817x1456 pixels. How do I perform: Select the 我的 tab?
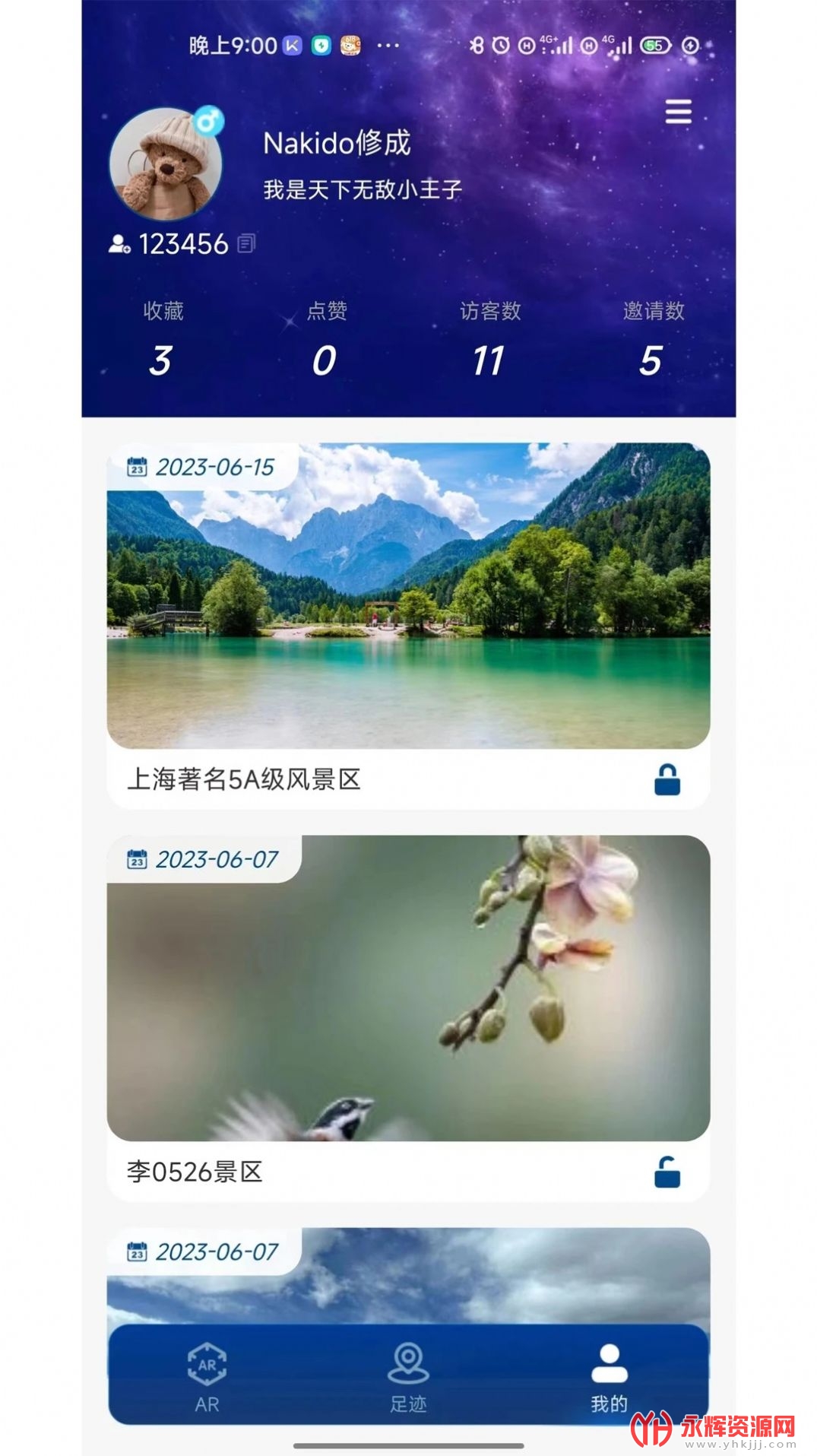(x=609, y=1377)
